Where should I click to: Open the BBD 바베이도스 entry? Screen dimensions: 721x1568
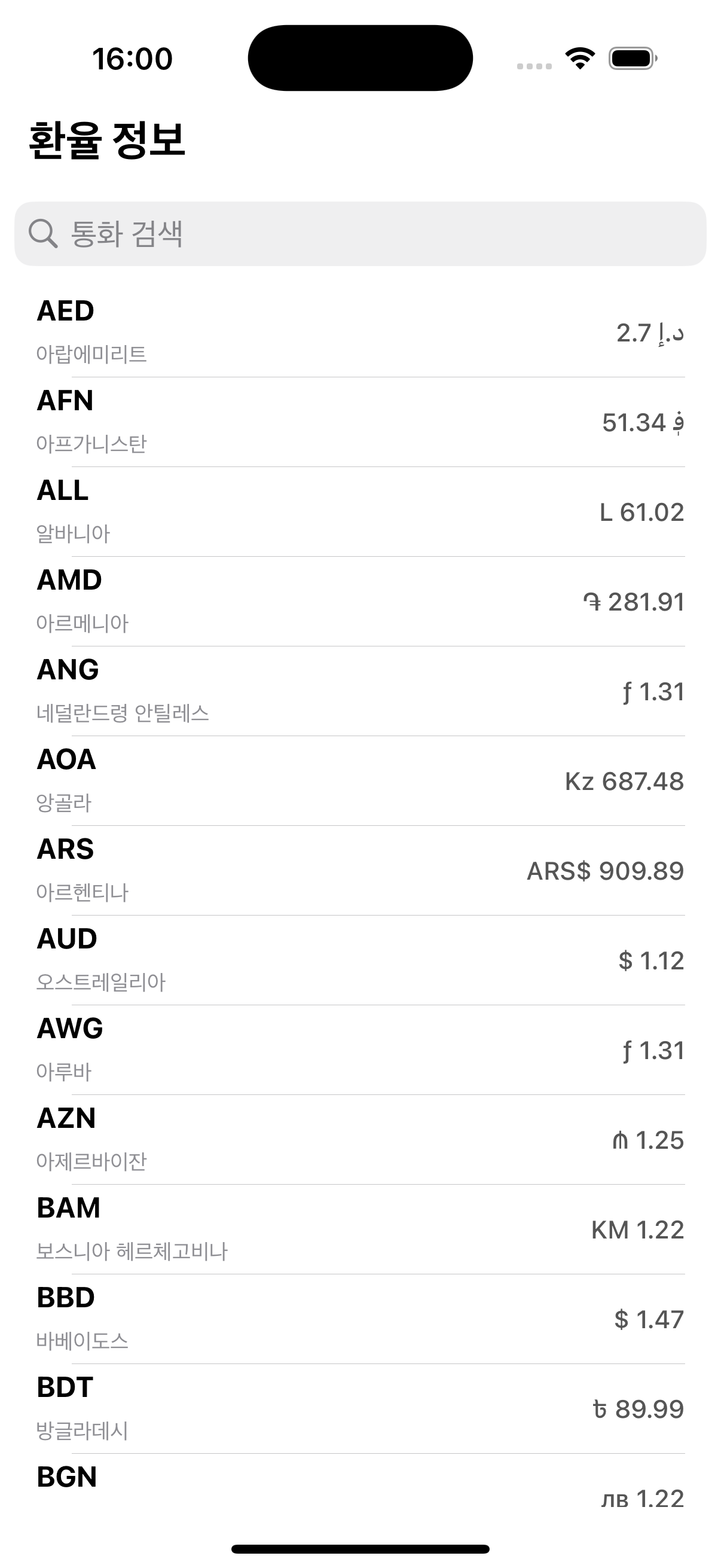pos(360,1319)
